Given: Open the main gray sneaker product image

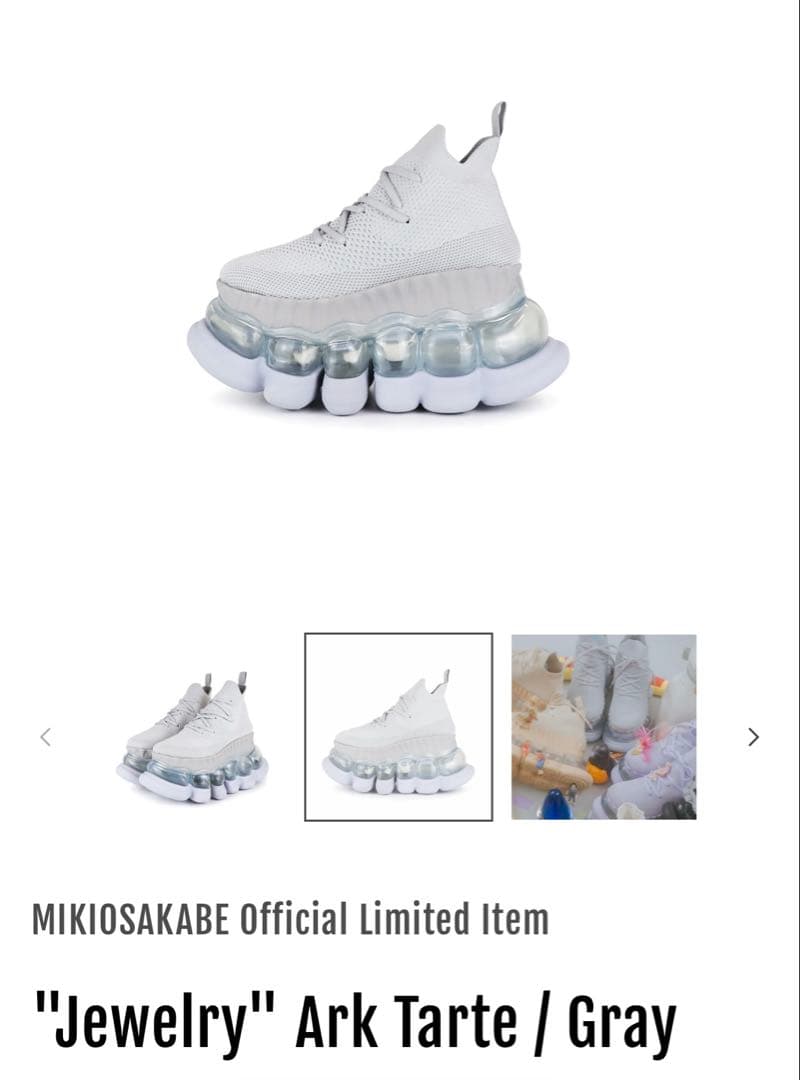Looking at the screenshot, I should point(380,265).
